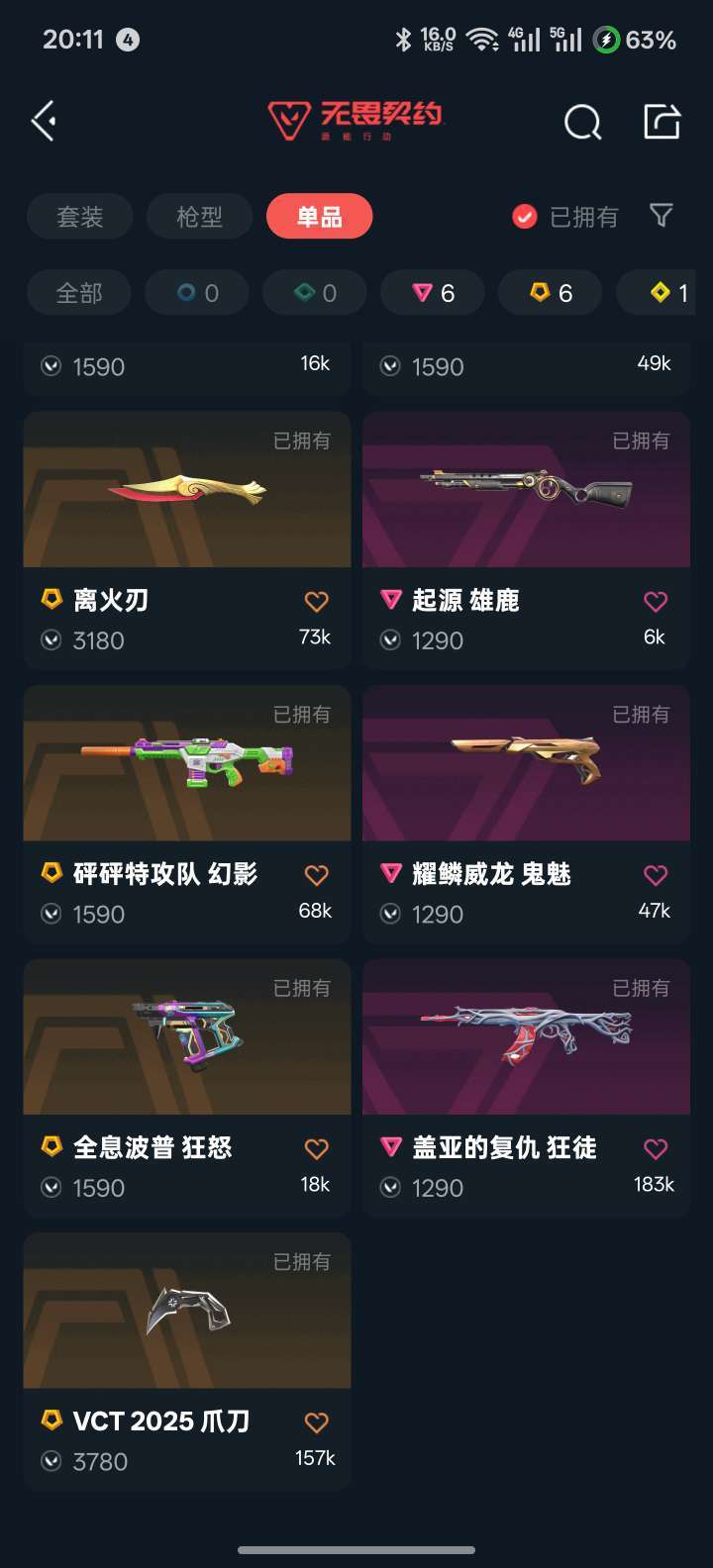Open the search icon
The height and width of the screenshot is (1568, 713).
tap(581, 120)
